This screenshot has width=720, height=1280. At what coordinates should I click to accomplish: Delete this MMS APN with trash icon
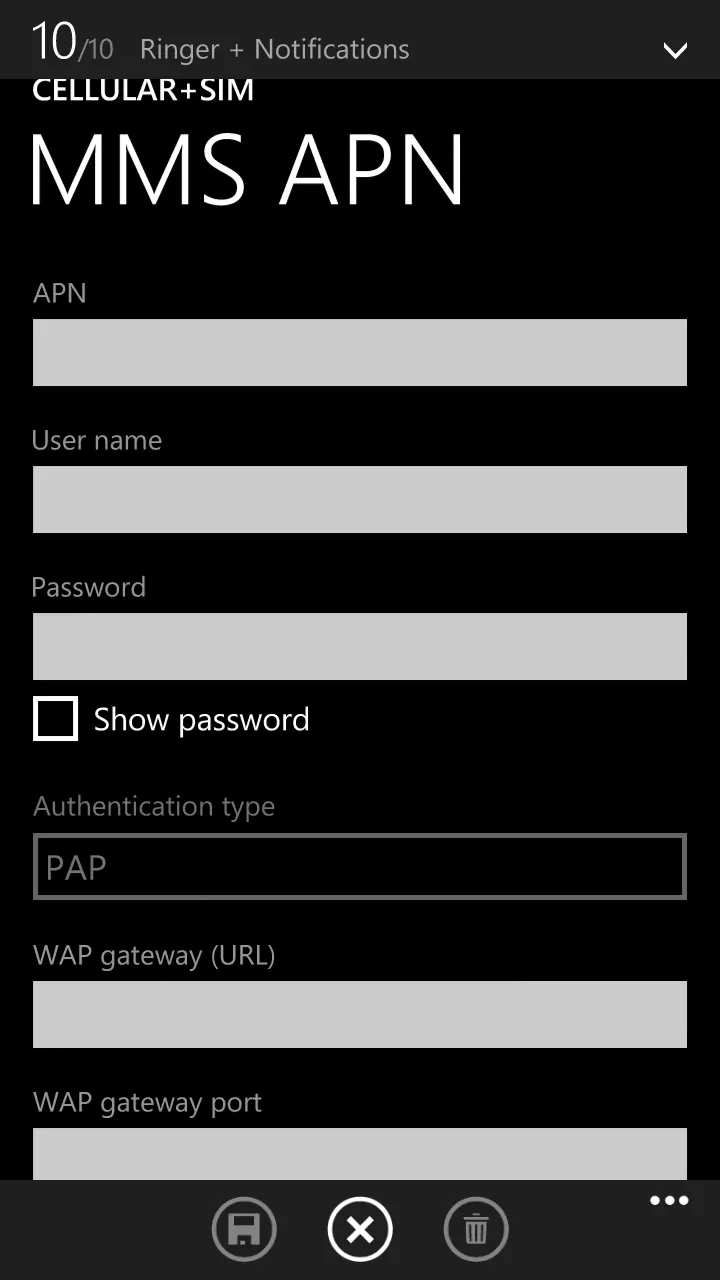[476, 1229]
